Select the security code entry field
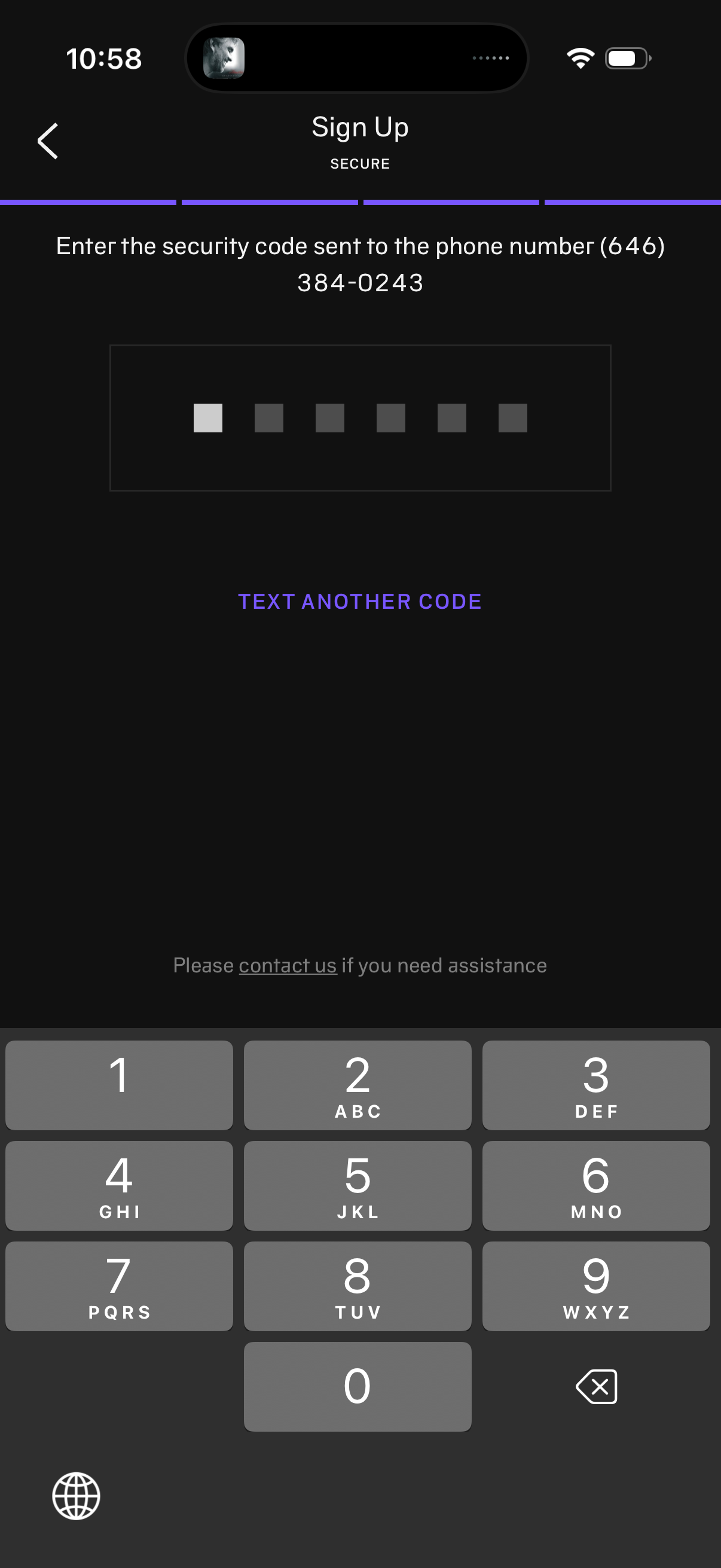The width and height of the screenshot is (721, 1568). [360, 417]
